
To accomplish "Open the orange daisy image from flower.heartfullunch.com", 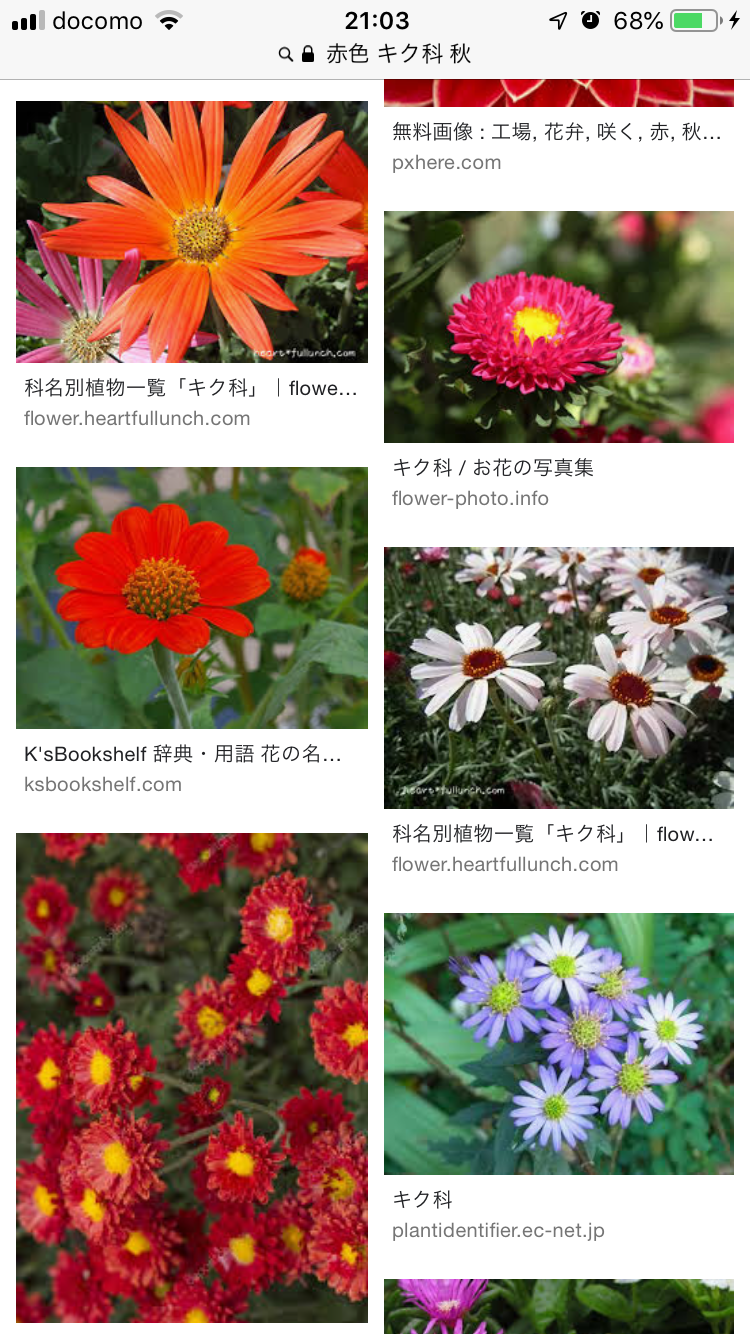I will (x=192, y=231).
